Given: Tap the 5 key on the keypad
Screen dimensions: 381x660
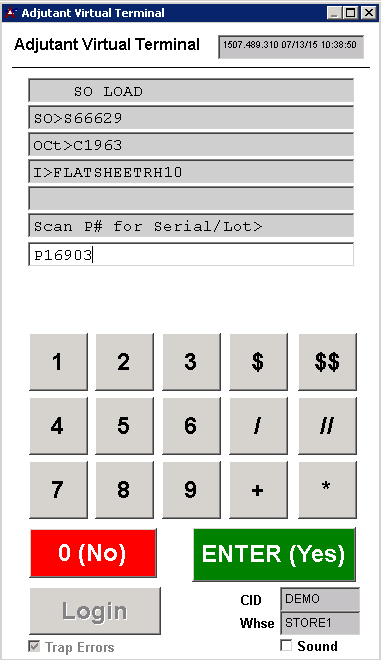Looking at the screenshot, I should point(125,426).
